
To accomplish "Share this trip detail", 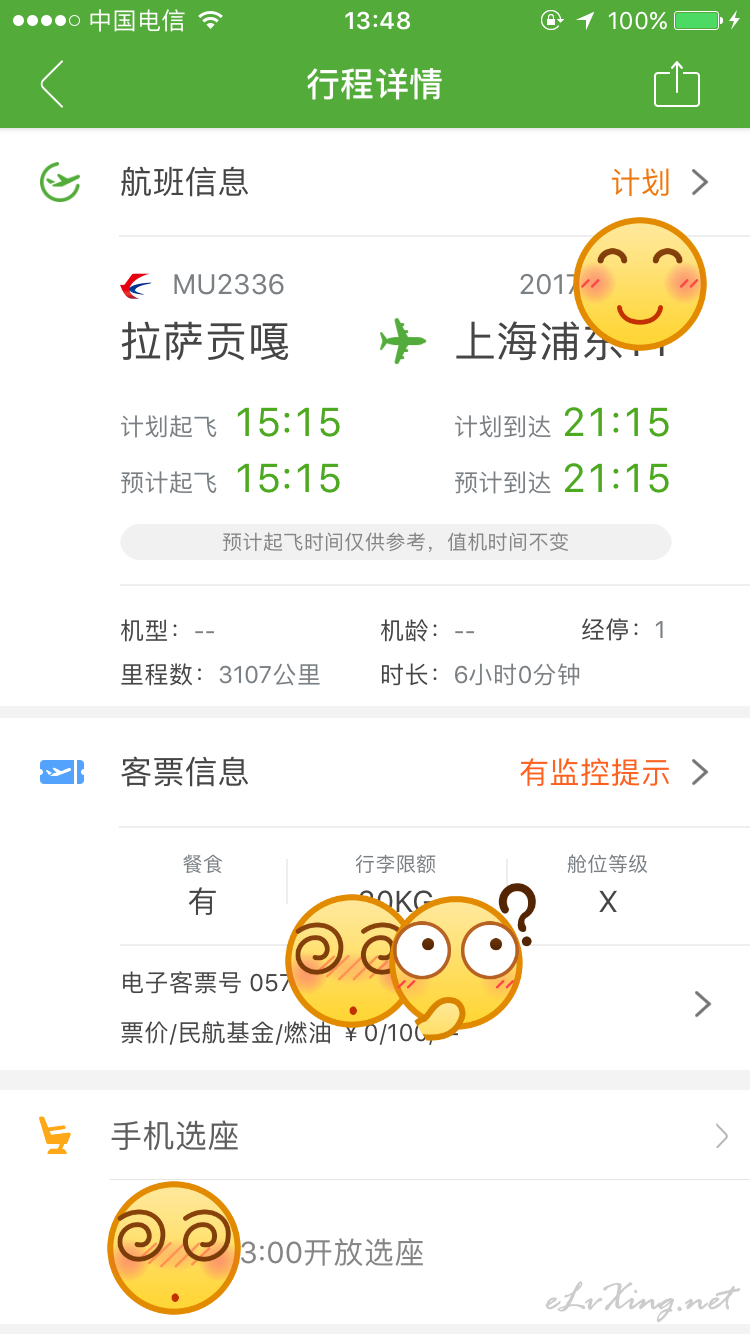I will tap(677, 84).
